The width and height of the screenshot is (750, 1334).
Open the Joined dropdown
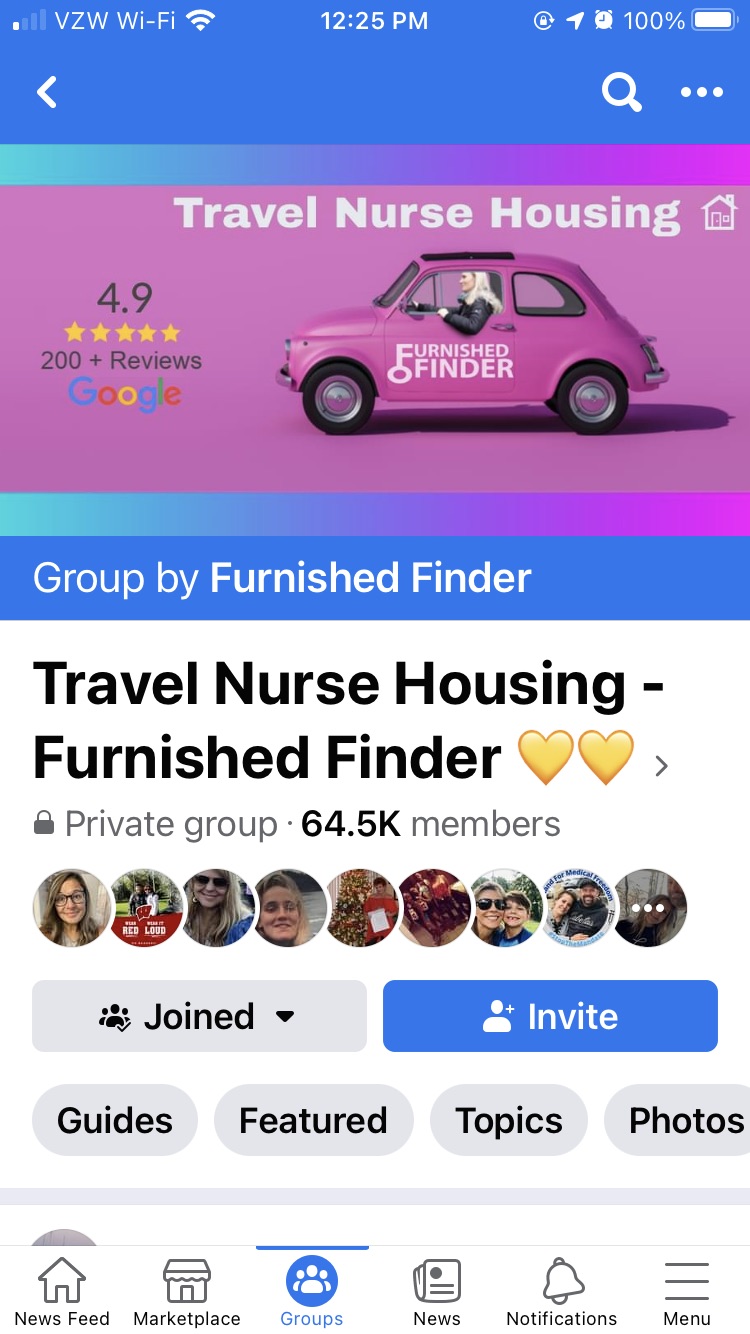click(199, 1016)
